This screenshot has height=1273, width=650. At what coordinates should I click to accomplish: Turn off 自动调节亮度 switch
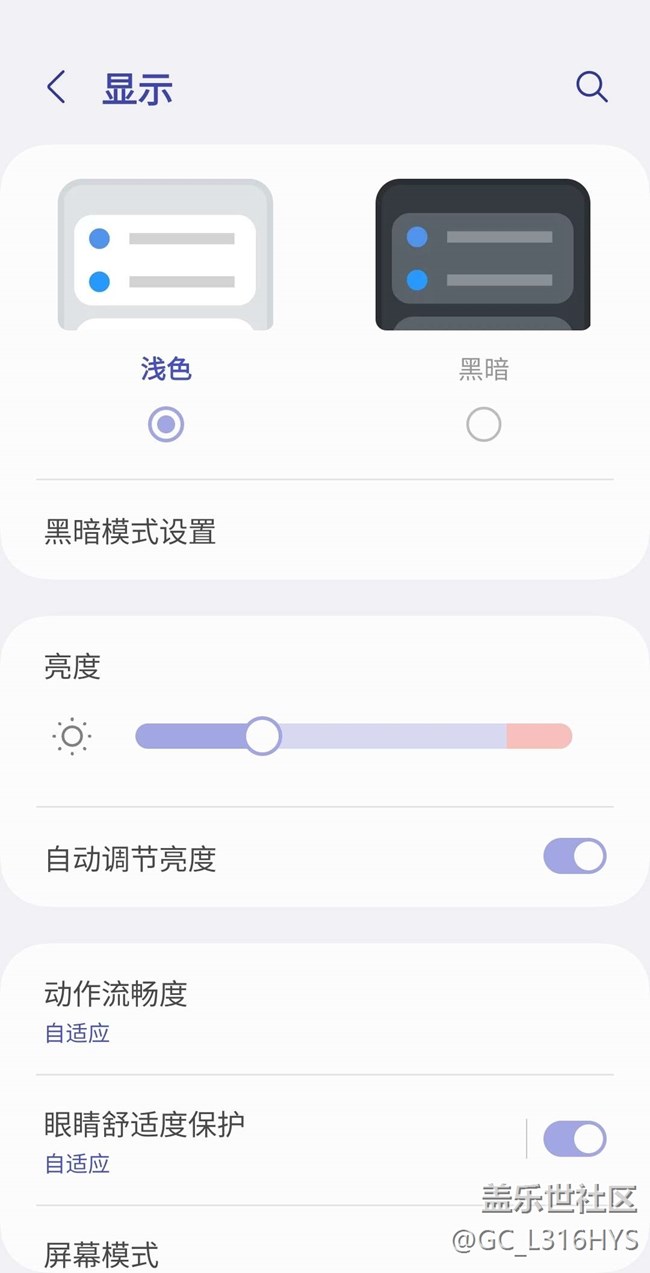tap(574, 857)
